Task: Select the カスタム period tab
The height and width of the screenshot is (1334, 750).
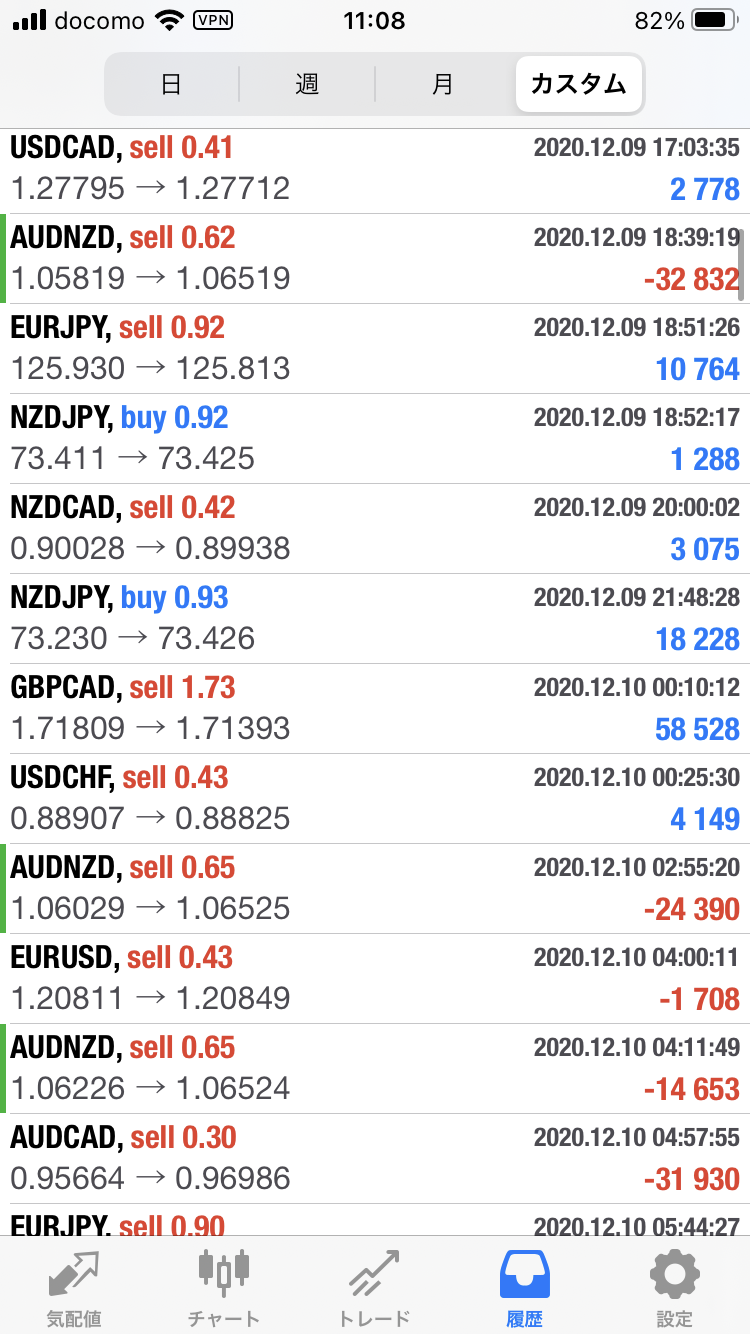Action: 579,84
